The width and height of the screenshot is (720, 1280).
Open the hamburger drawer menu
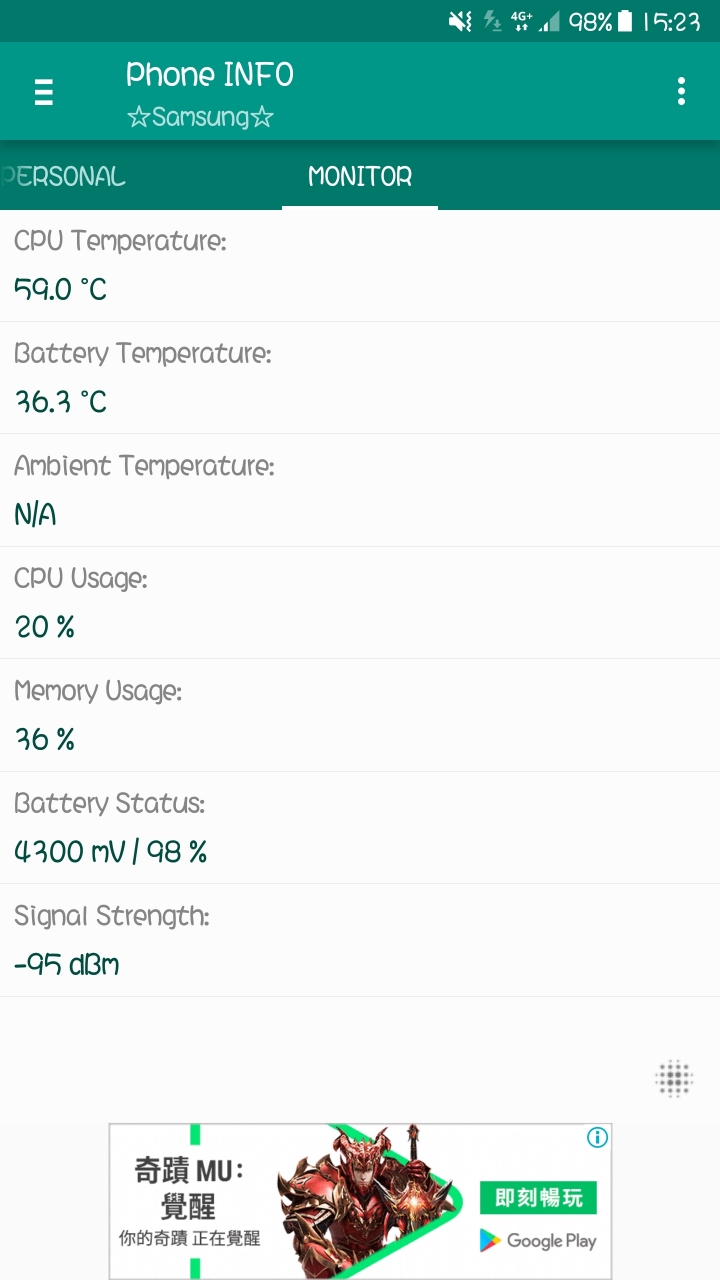[43, 92]
